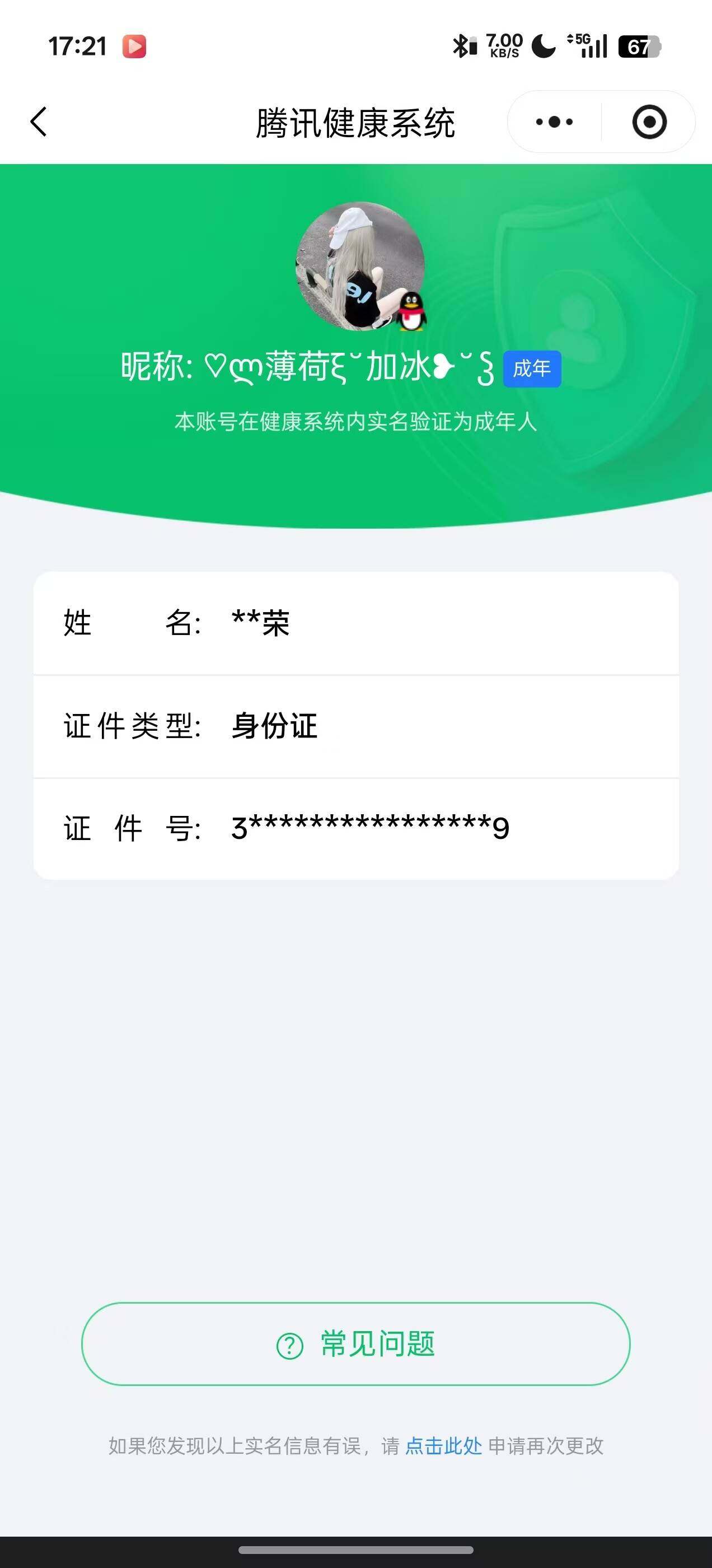Viewport: 712px width, 1568px height.
Task: Tap the red video player status icon
Action: click(135, 46)
